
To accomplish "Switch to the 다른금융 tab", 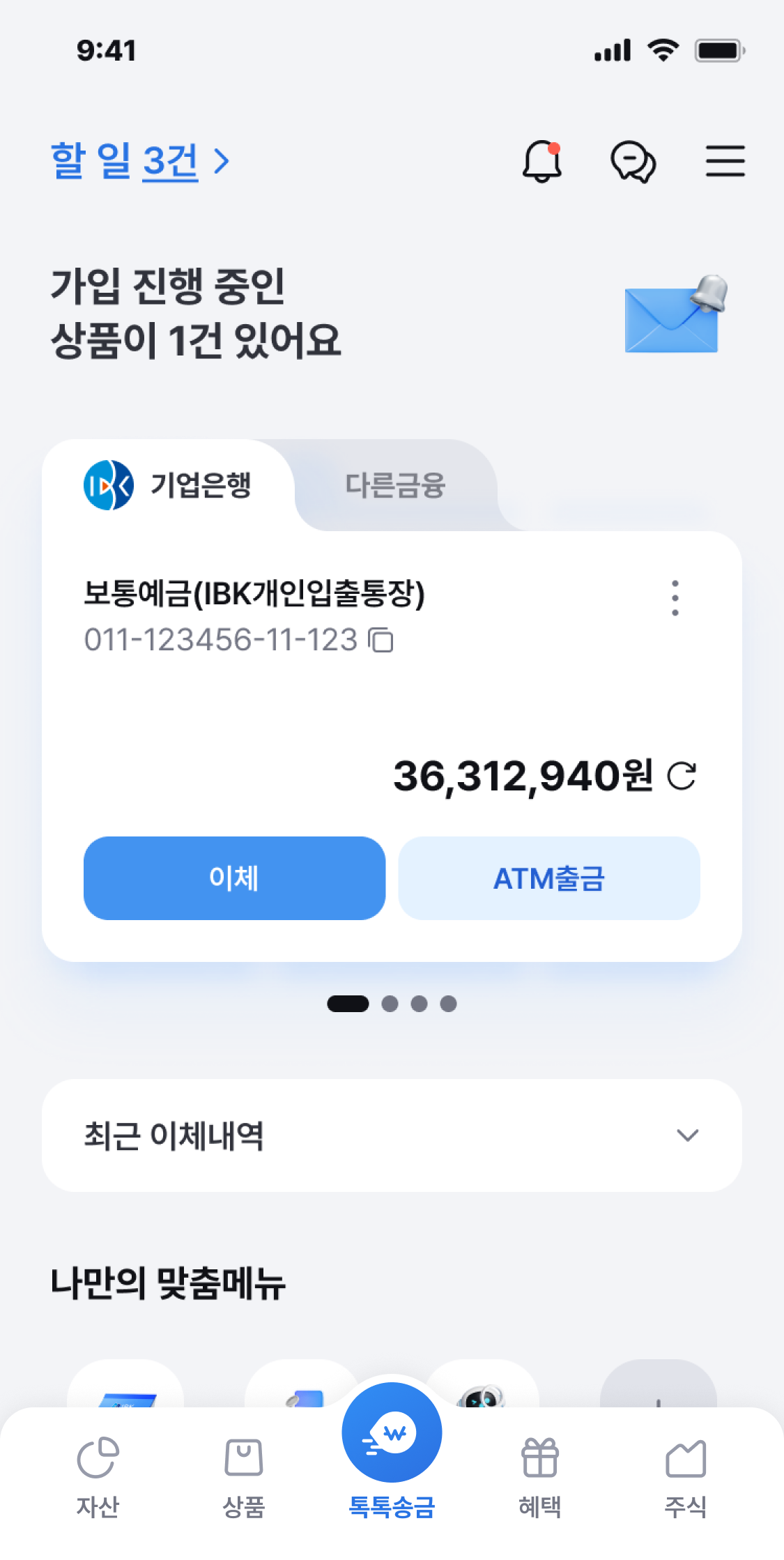I will [395, 485].
